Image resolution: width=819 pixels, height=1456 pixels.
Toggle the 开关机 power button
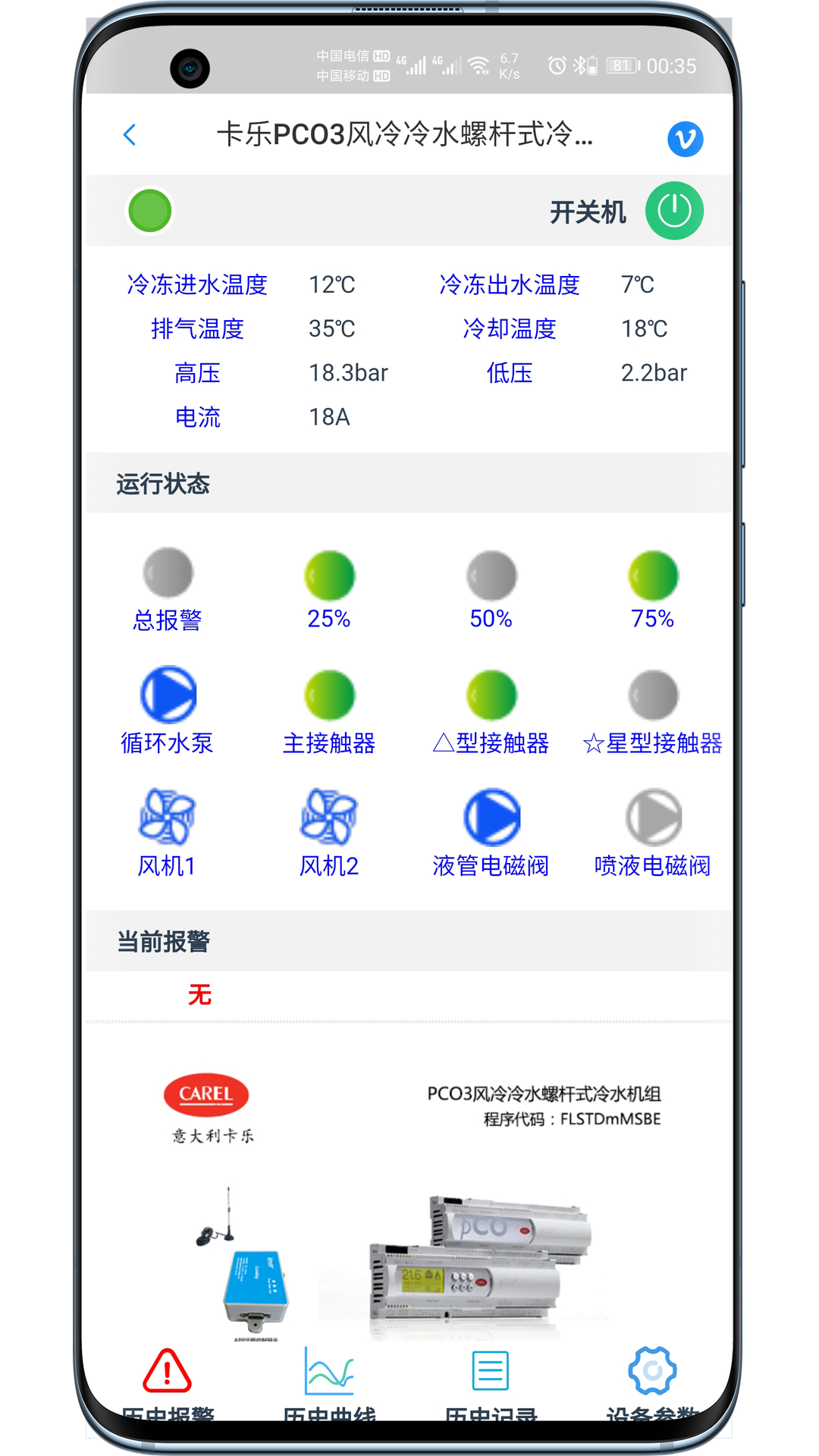(x=673, y=210)
